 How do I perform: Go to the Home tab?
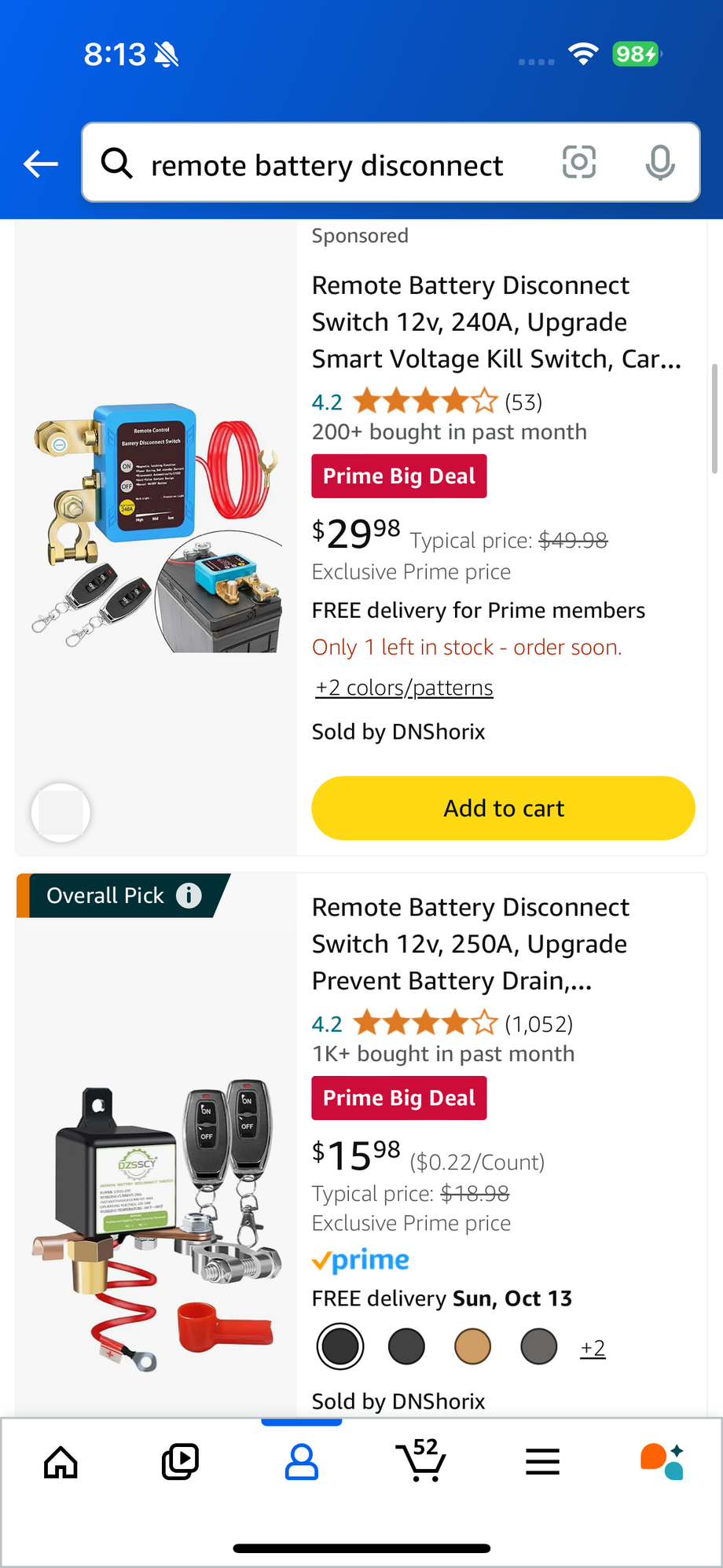click(x=61, y=1462)
